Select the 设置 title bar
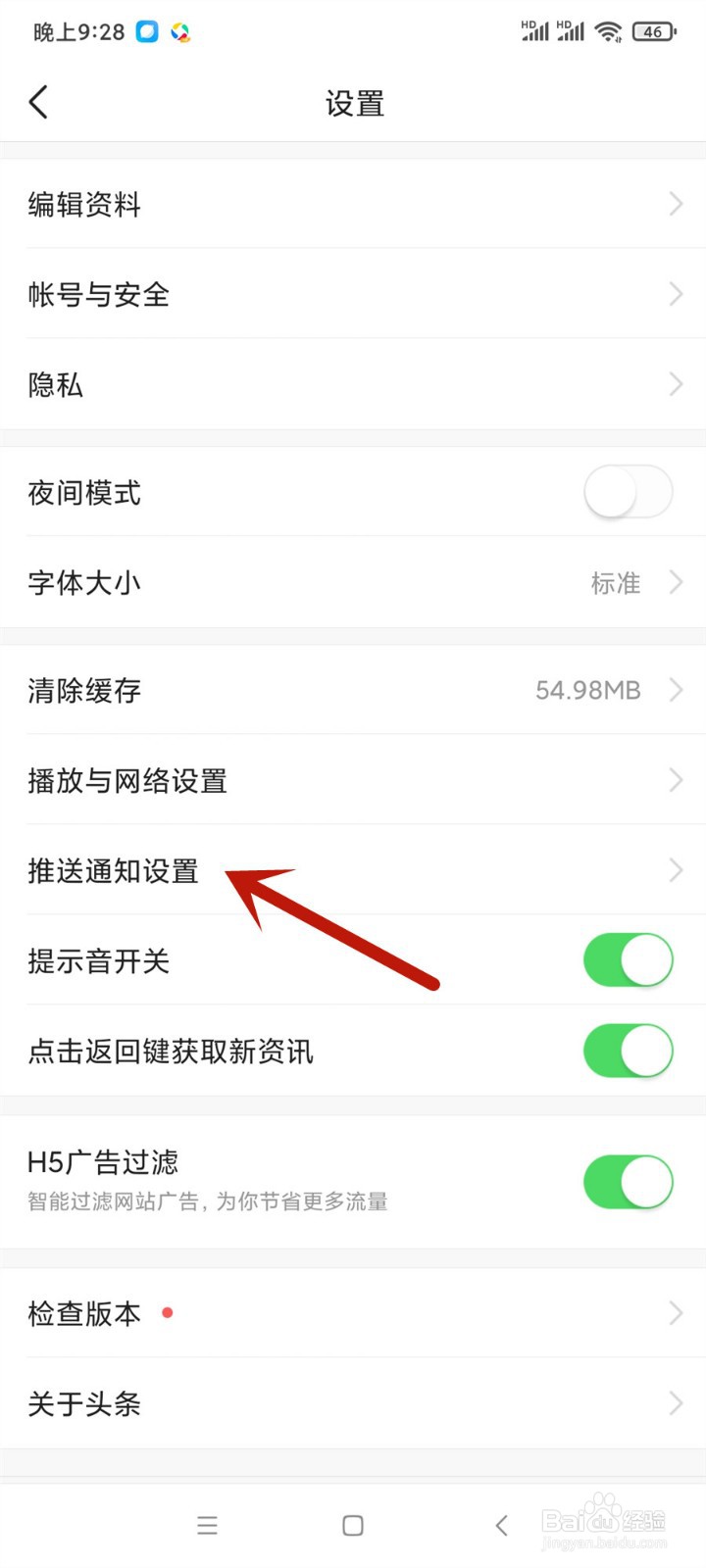 [x=353, y=104]
